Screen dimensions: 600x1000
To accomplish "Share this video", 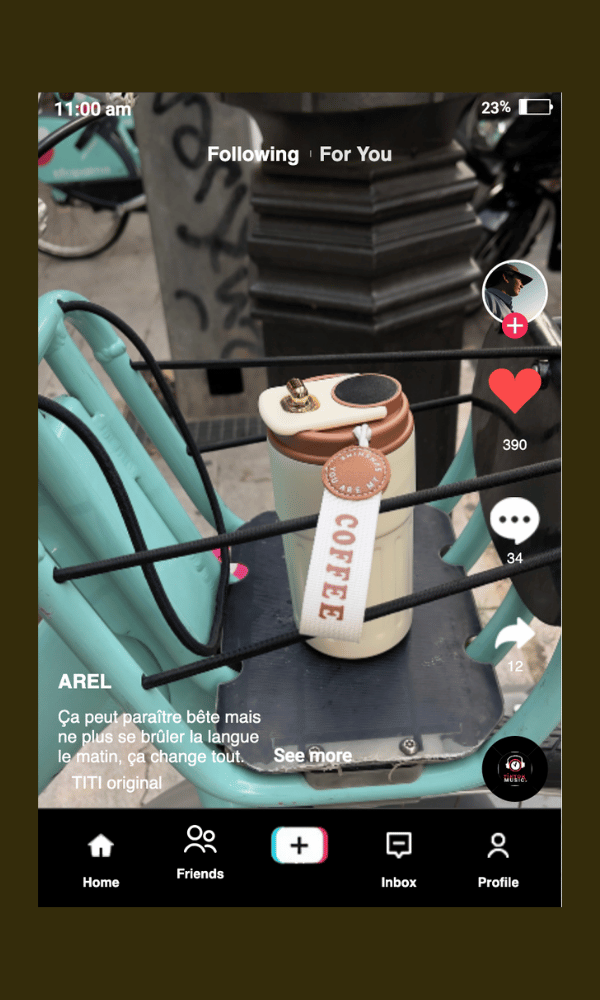I will 514,634.
